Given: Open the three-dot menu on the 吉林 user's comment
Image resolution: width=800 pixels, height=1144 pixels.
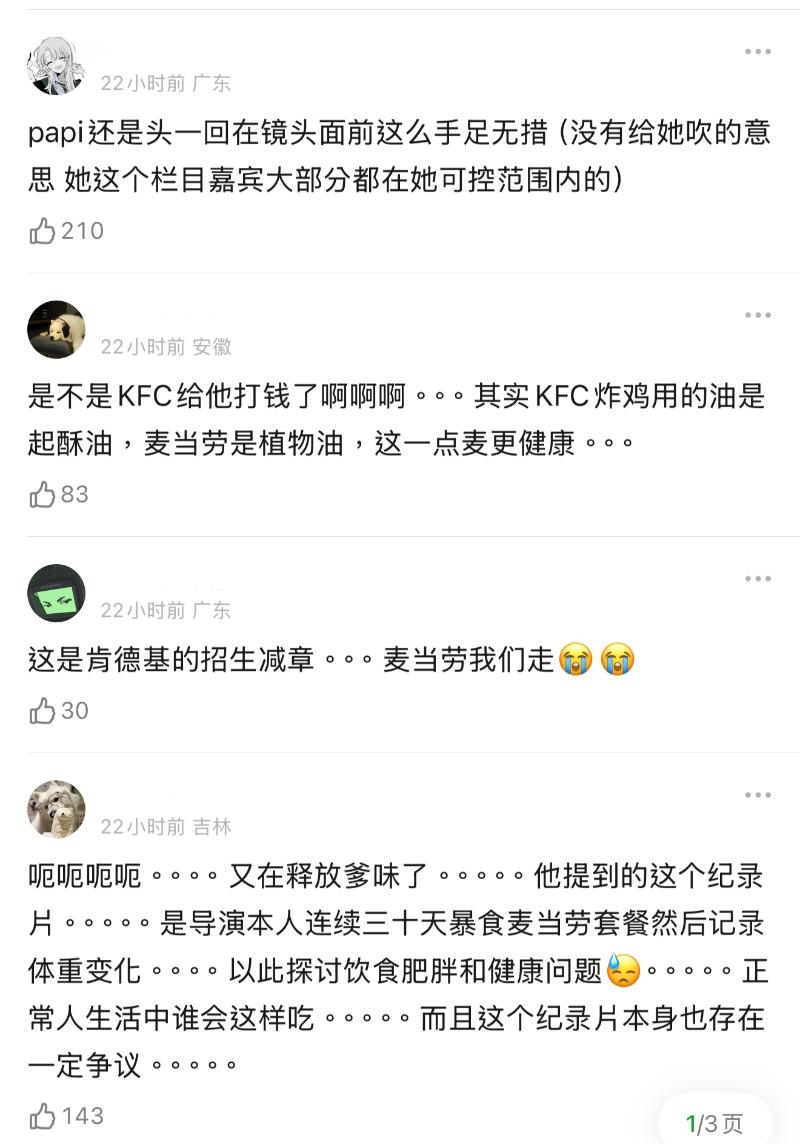Looking at the screenshot, I should click(757, 795).
